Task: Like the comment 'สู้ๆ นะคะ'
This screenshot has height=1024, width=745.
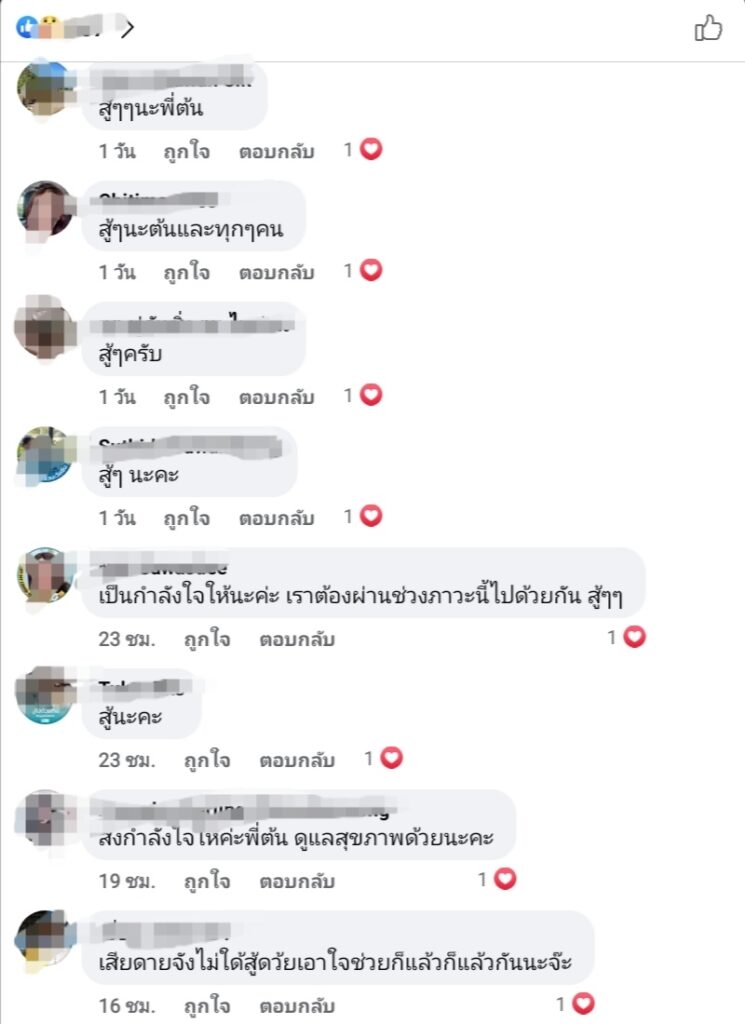Action: [x=187, y=517]
